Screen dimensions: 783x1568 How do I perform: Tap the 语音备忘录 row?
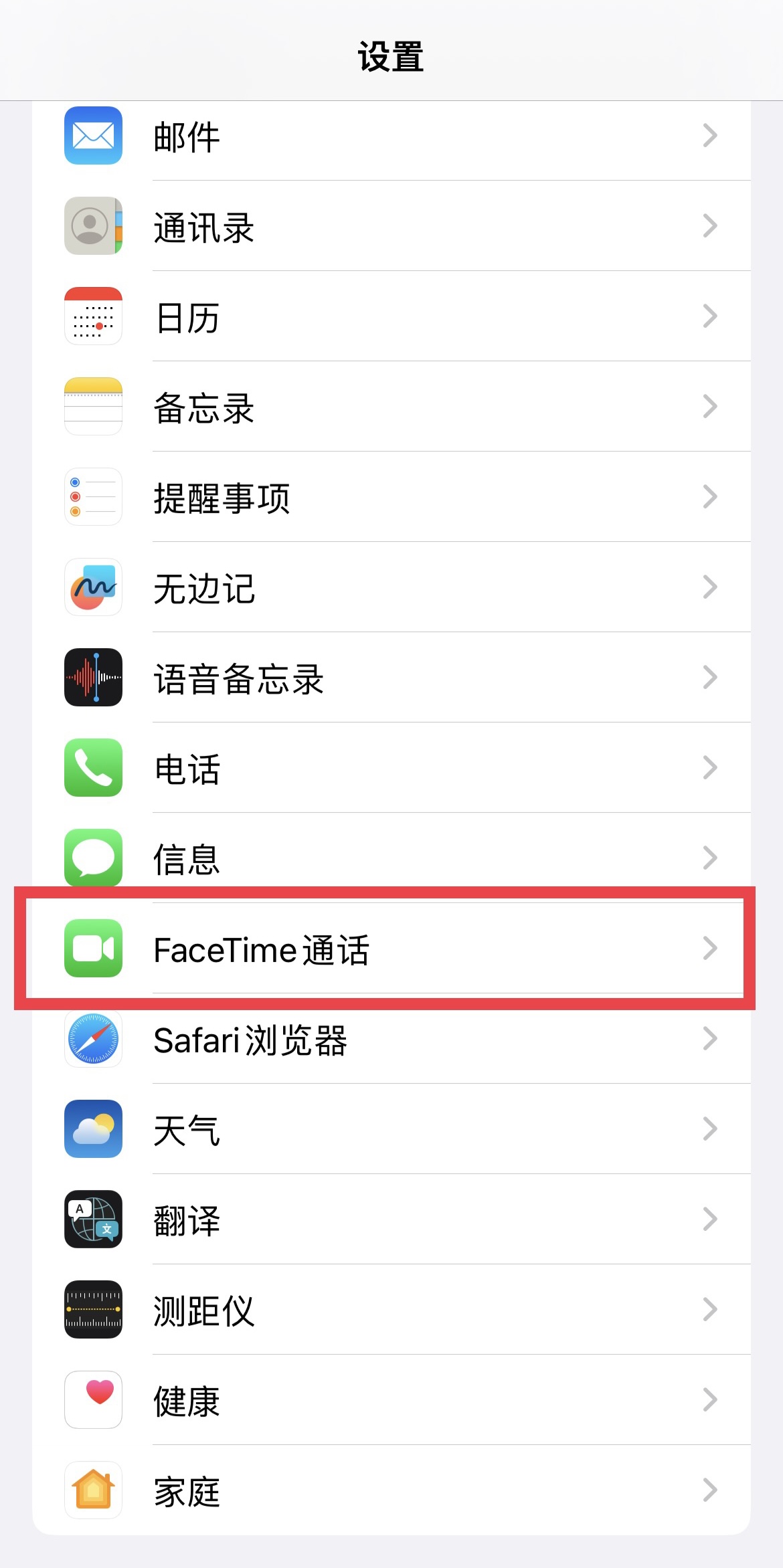(391, 678)
